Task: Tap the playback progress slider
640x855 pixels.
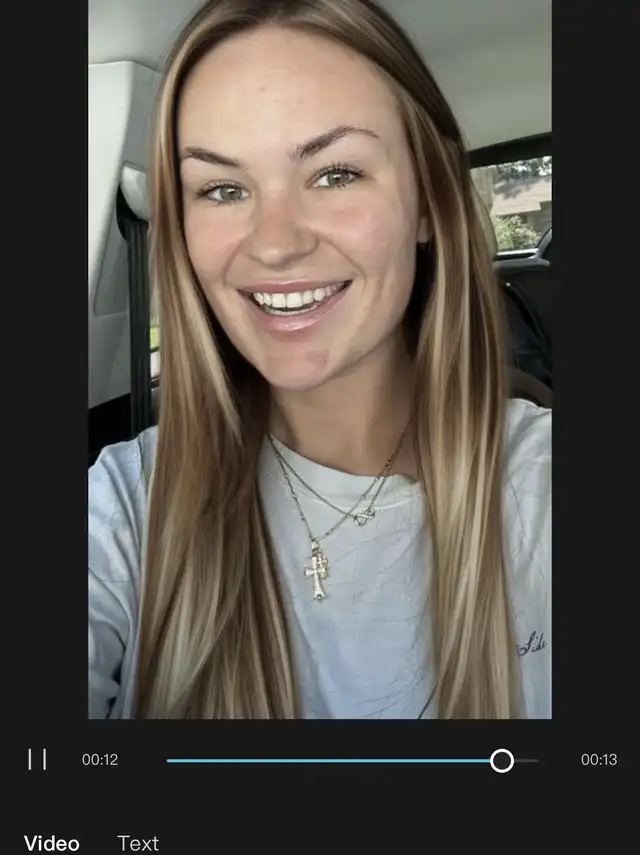Action: click(352, 760)
